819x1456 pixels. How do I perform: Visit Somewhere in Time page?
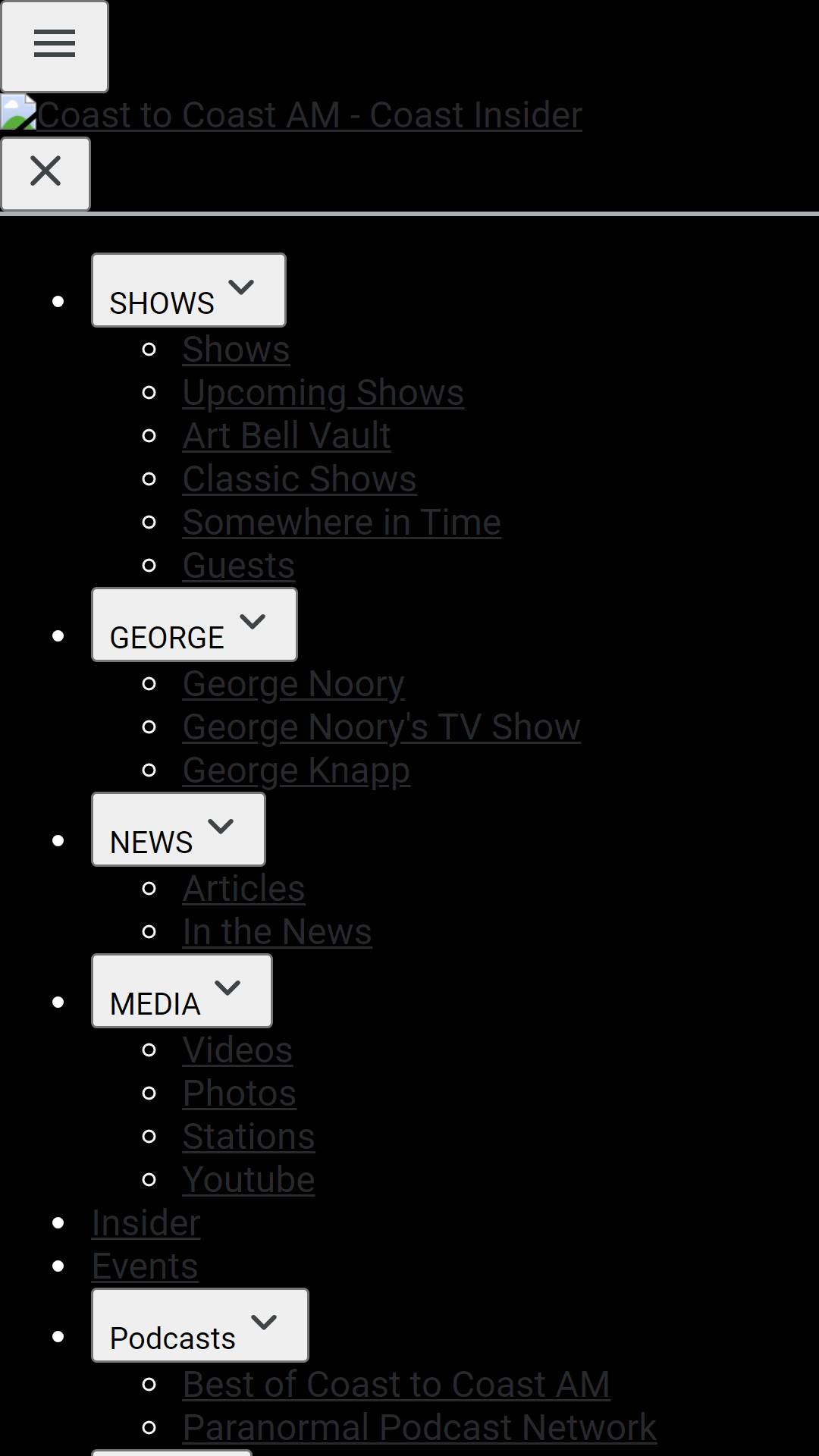tap(342, 522)
